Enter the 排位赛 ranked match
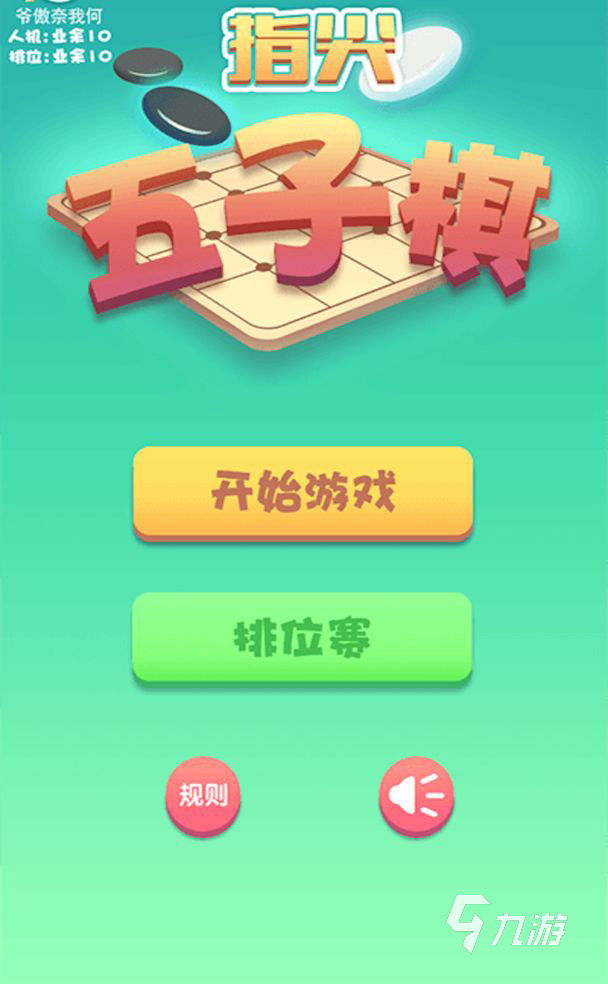 [x=302, y=637]
